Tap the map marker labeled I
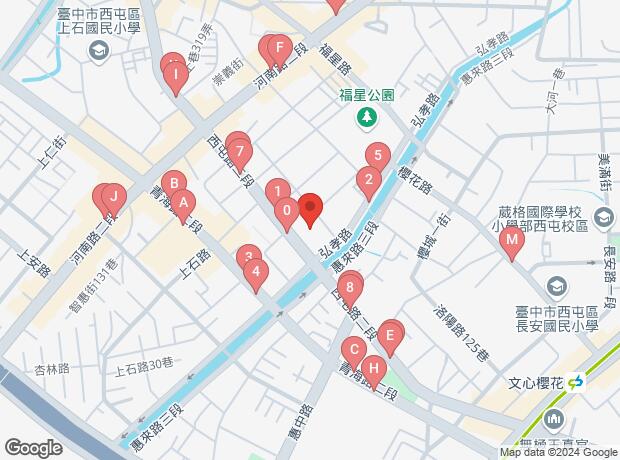The image size is (620, 460). [176, 75]
